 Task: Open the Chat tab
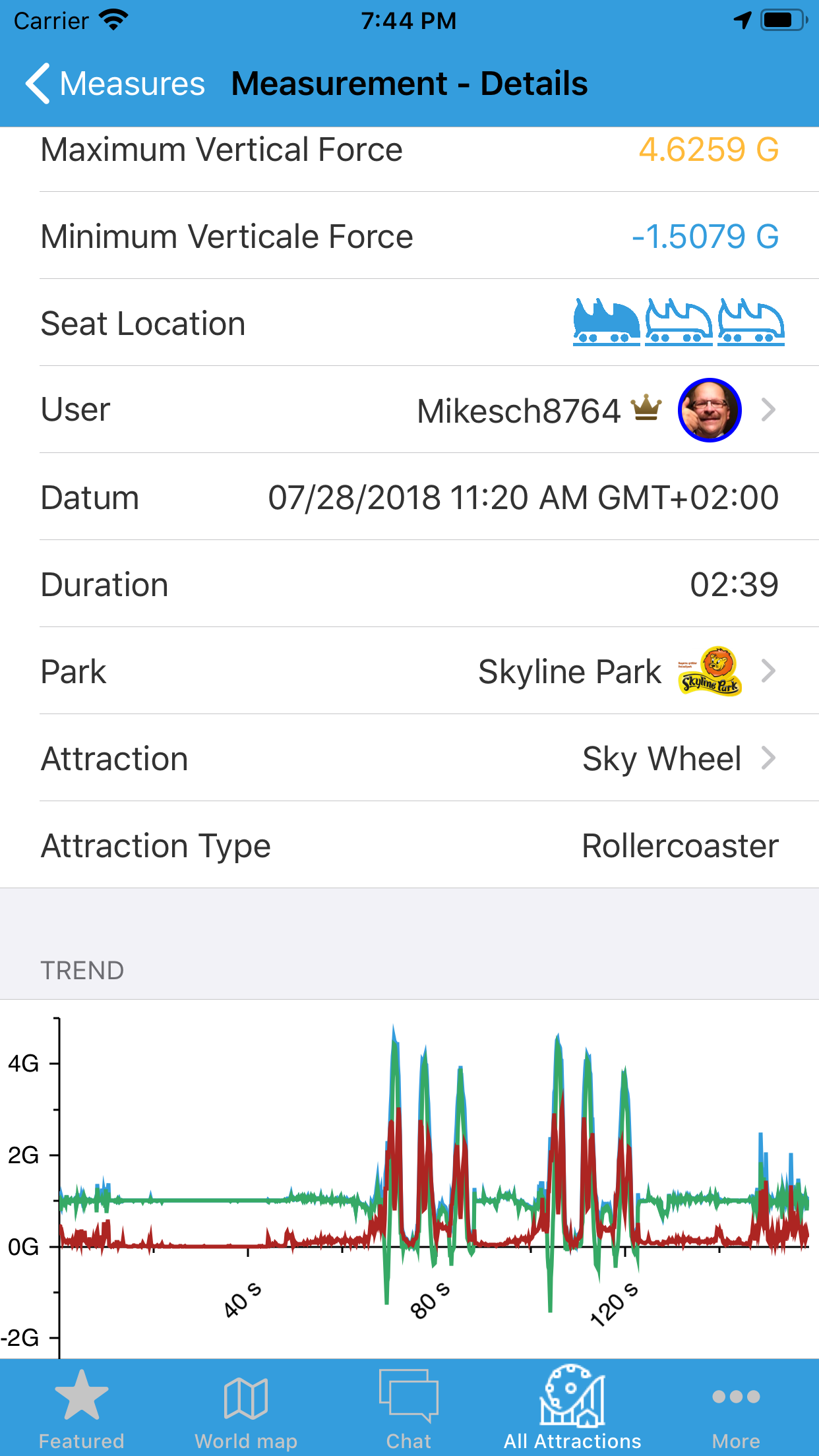[409, 1407]
